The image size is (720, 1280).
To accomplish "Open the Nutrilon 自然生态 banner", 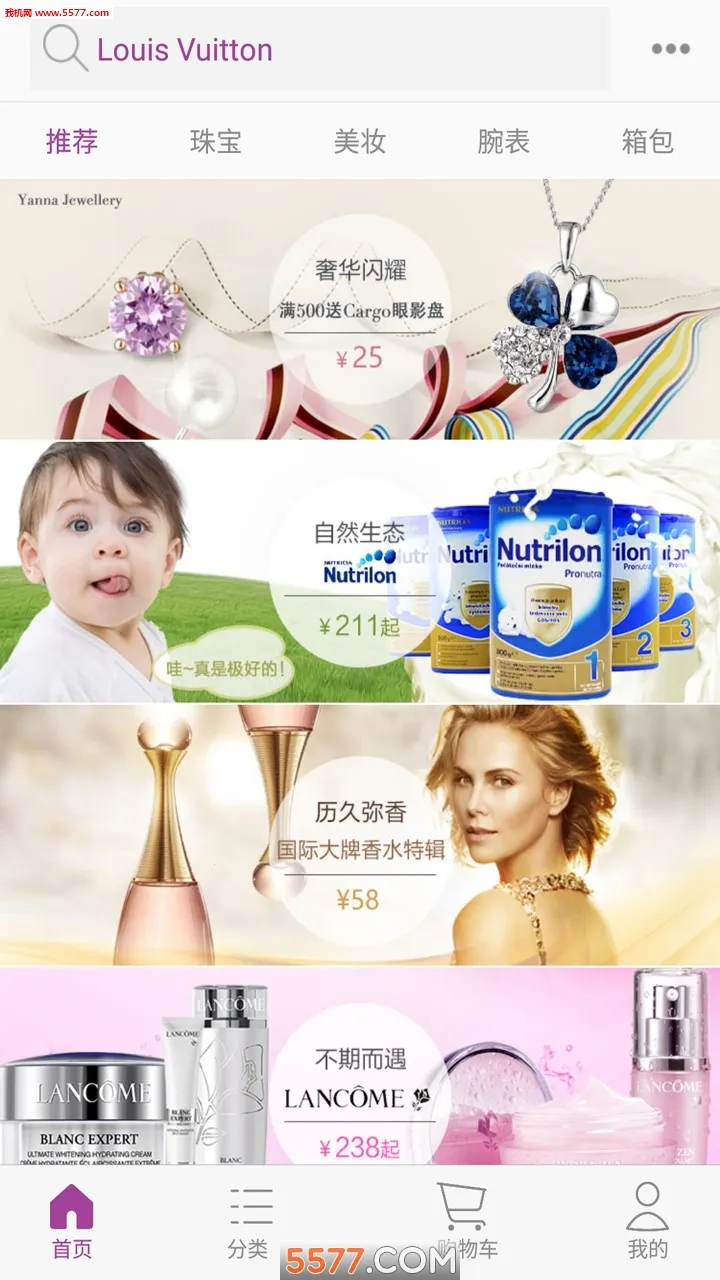I will point(360,572).
